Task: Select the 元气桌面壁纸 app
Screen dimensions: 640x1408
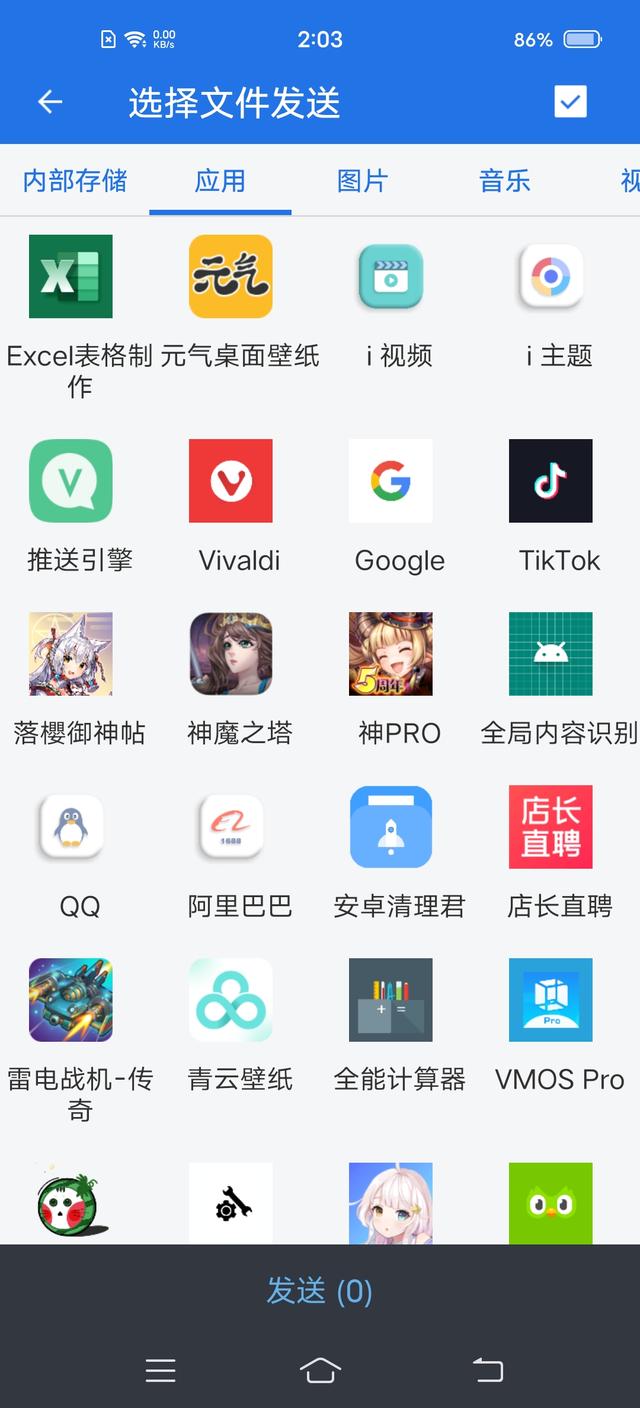Action: pyautogui.click(x=240, y=302)
